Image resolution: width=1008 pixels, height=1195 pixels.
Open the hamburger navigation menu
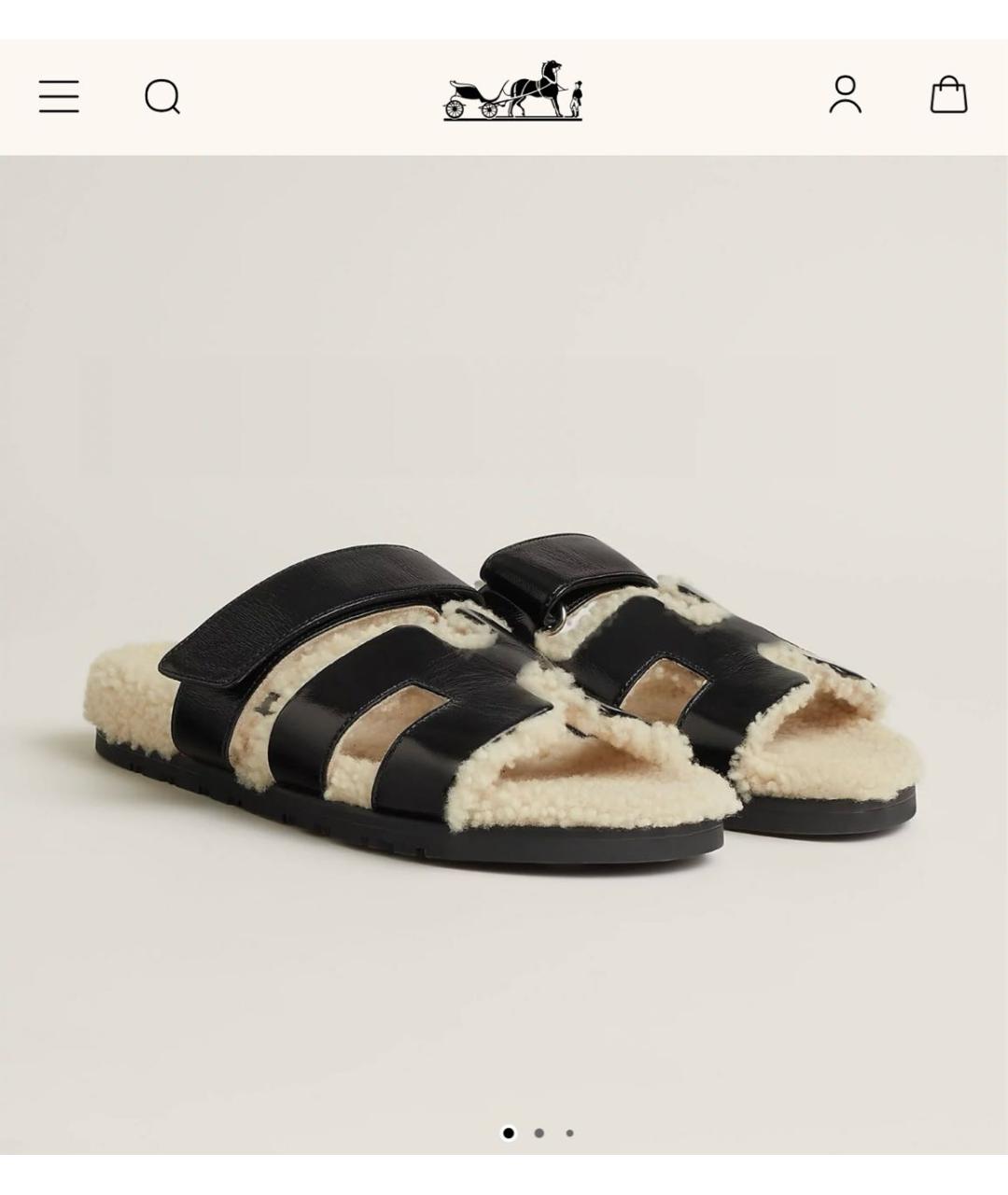tap(59, 96)
